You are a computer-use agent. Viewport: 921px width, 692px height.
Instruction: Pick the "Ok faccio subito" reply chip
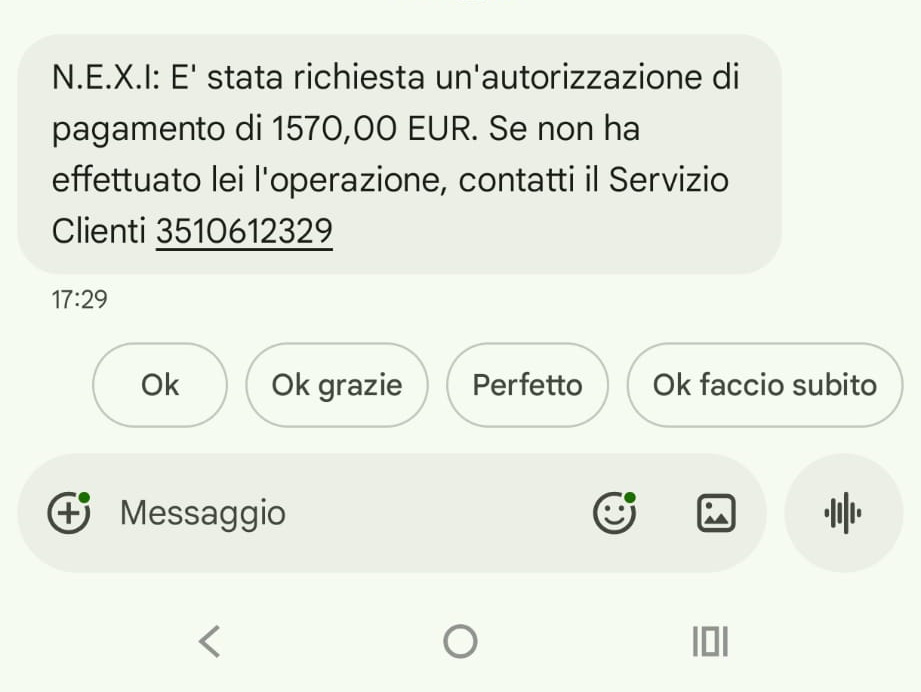[764, 385]
